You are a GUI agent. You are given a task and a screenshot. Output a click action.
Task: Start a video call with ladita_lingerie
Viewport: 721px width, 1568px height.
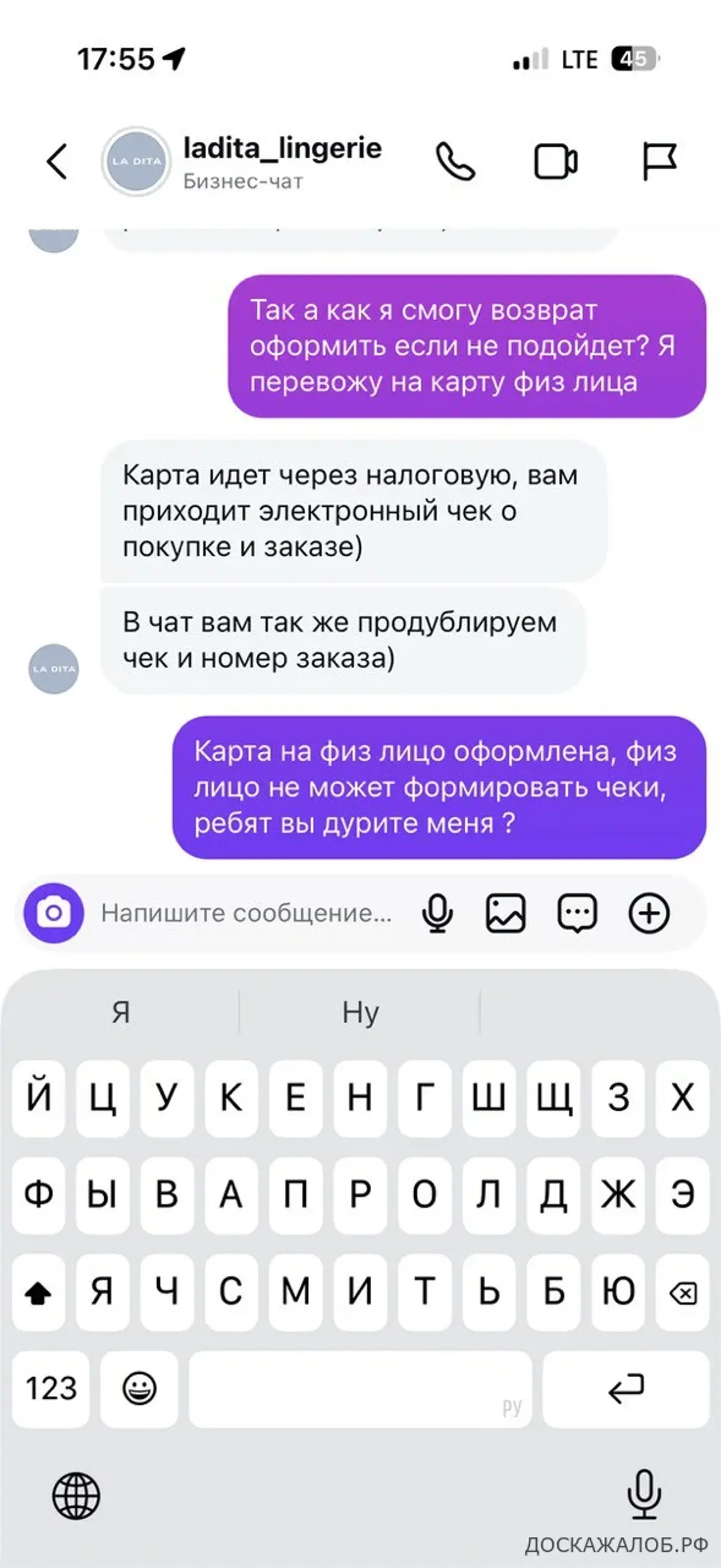coord(555,162)
